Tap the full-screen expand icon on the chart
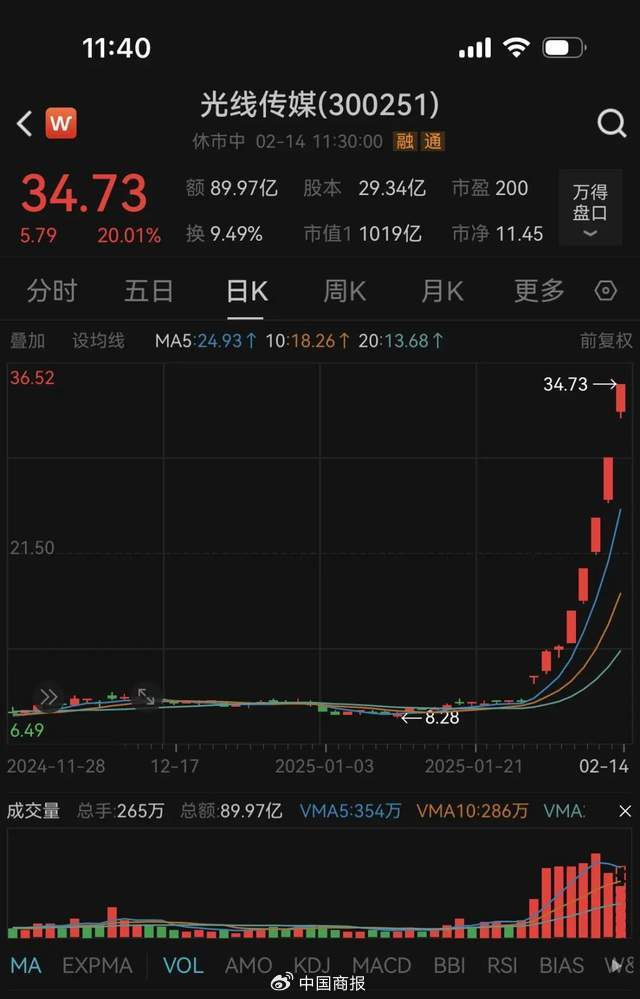Screen dimensions: 640x999 point(146,696)
